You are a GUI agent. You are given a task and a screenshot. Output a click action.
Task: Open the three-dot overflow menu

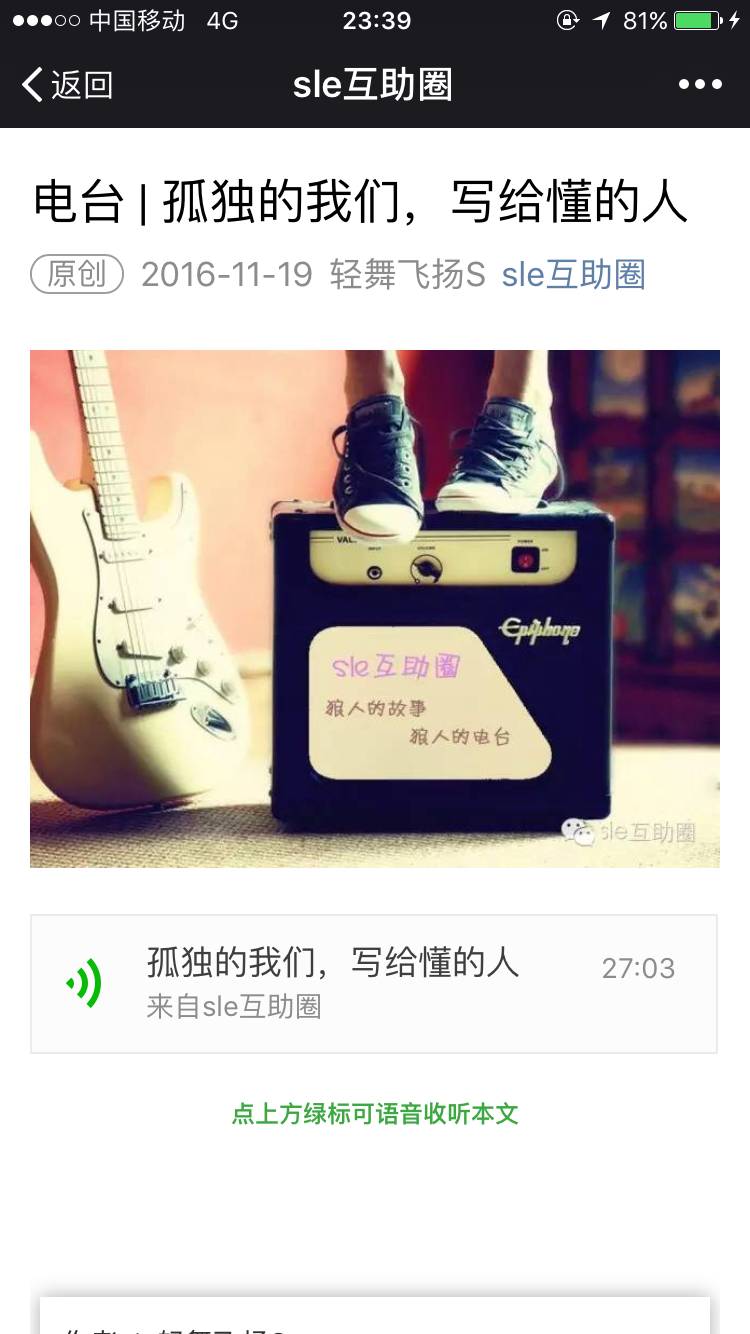tap(700, 85)
